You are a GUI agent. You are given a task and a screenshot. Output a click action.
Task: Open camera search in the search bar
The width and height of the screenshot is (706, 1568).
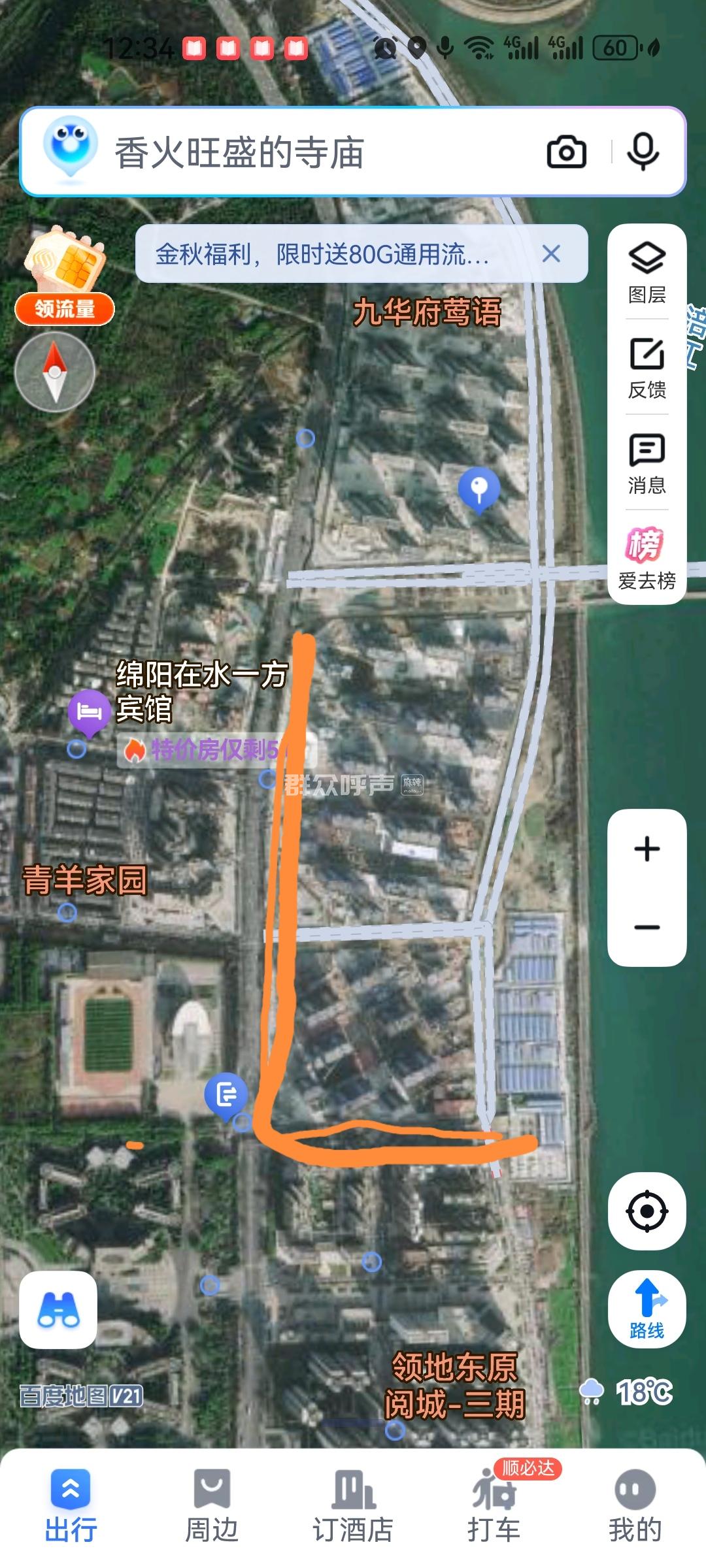566,152
